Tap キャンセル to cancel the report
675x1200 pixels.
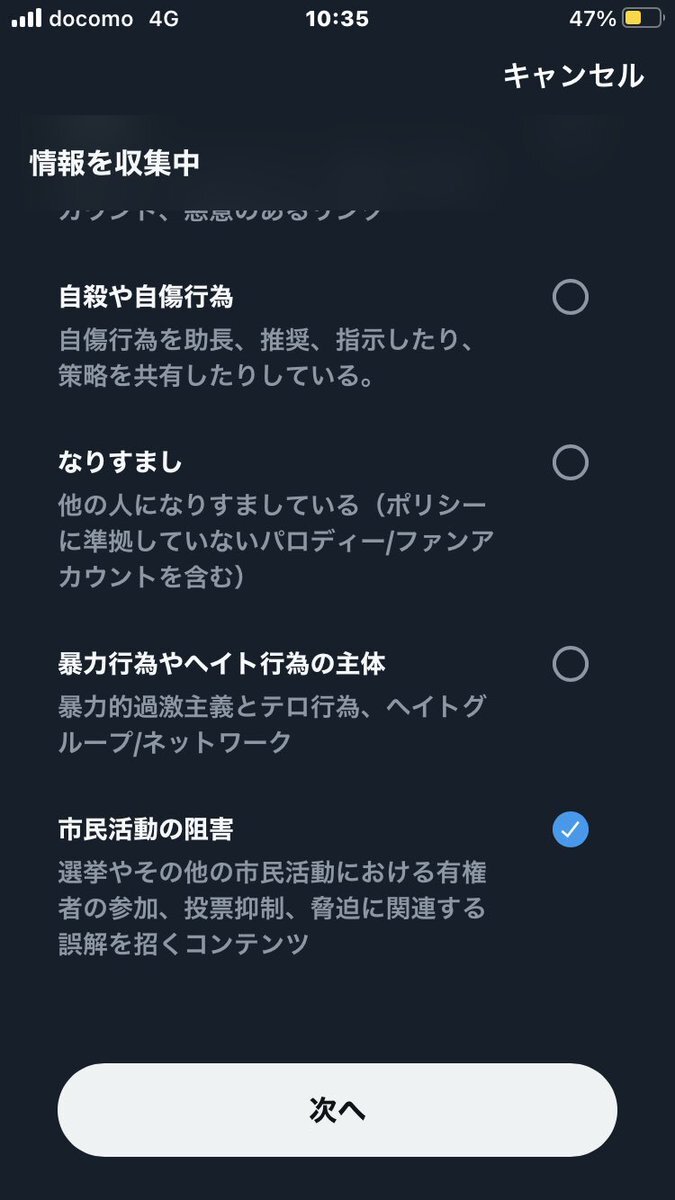[573, 75]
